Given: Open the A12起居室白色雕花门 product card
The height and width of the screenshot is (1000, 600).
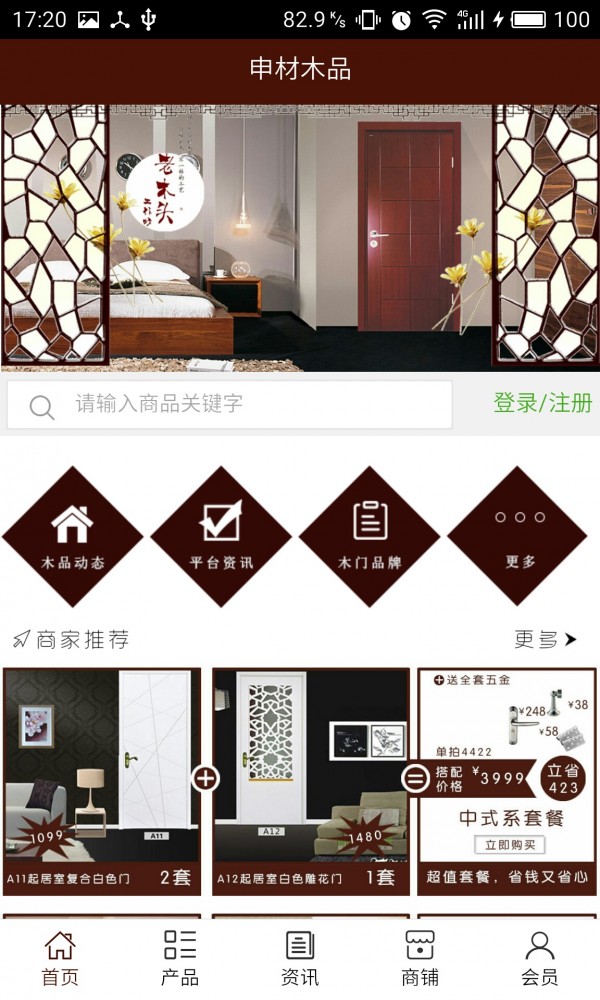Looking at the screenshot, I should pos(310,780).
